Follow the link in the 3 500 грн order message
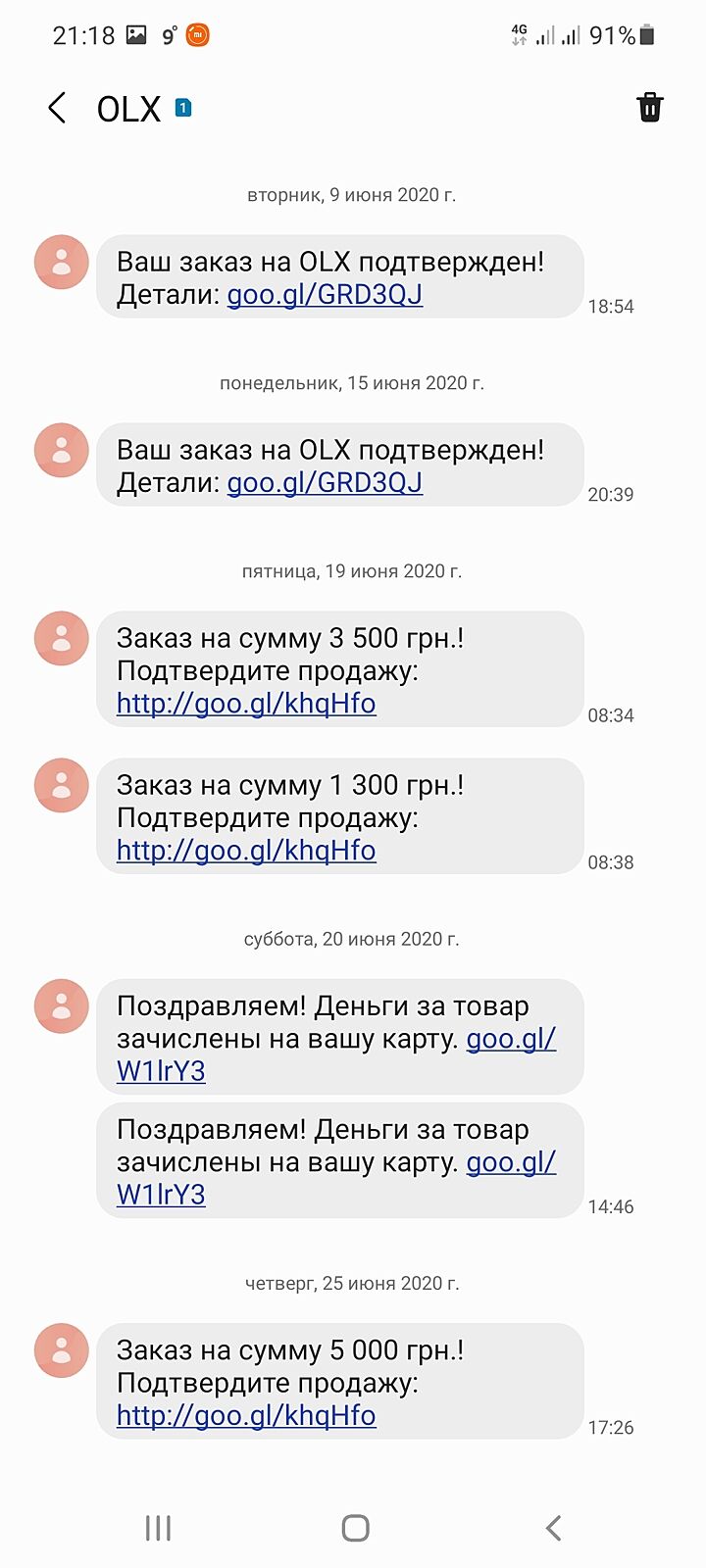Viewport: 706px width, 1568px height. (x=246, y=704)
